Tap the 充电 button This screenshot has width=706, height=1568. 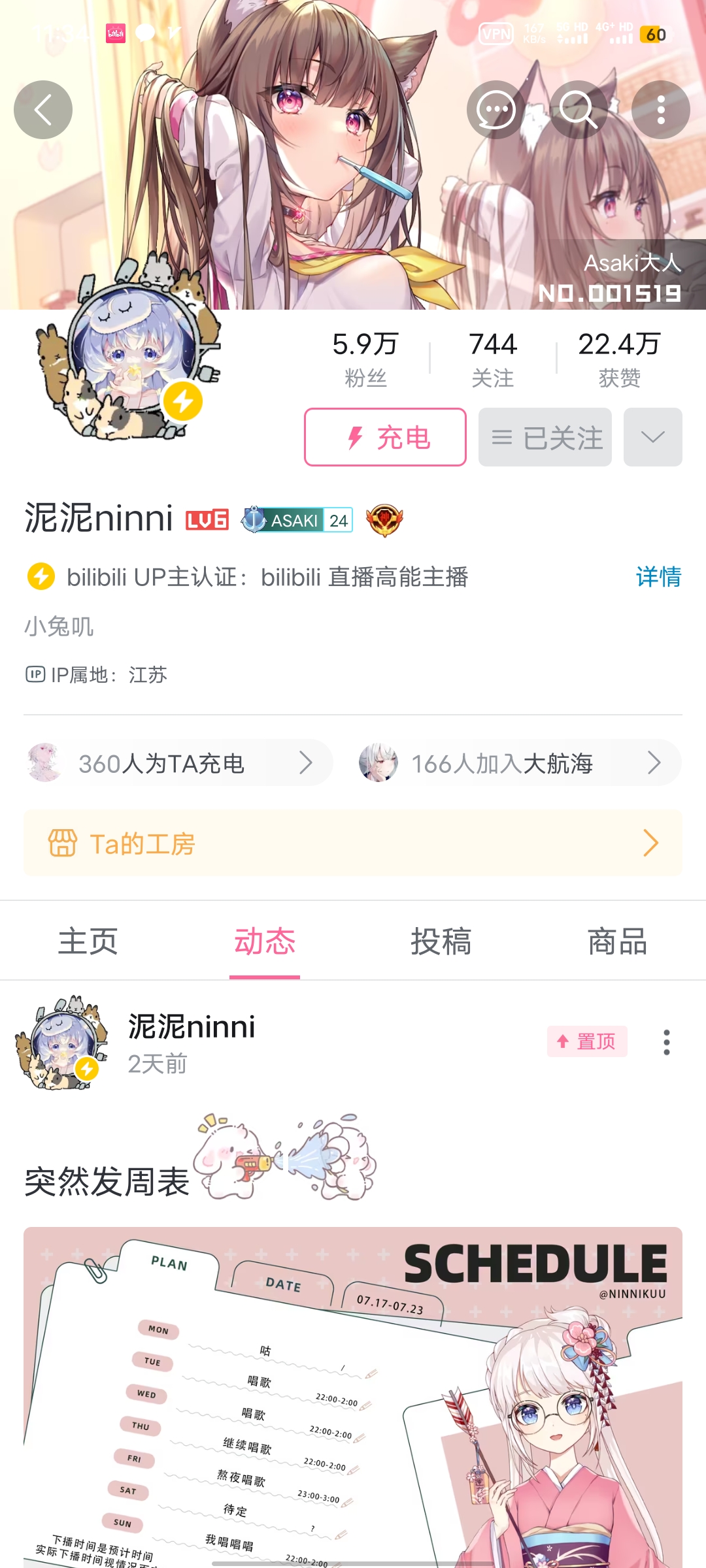point(385,437)
